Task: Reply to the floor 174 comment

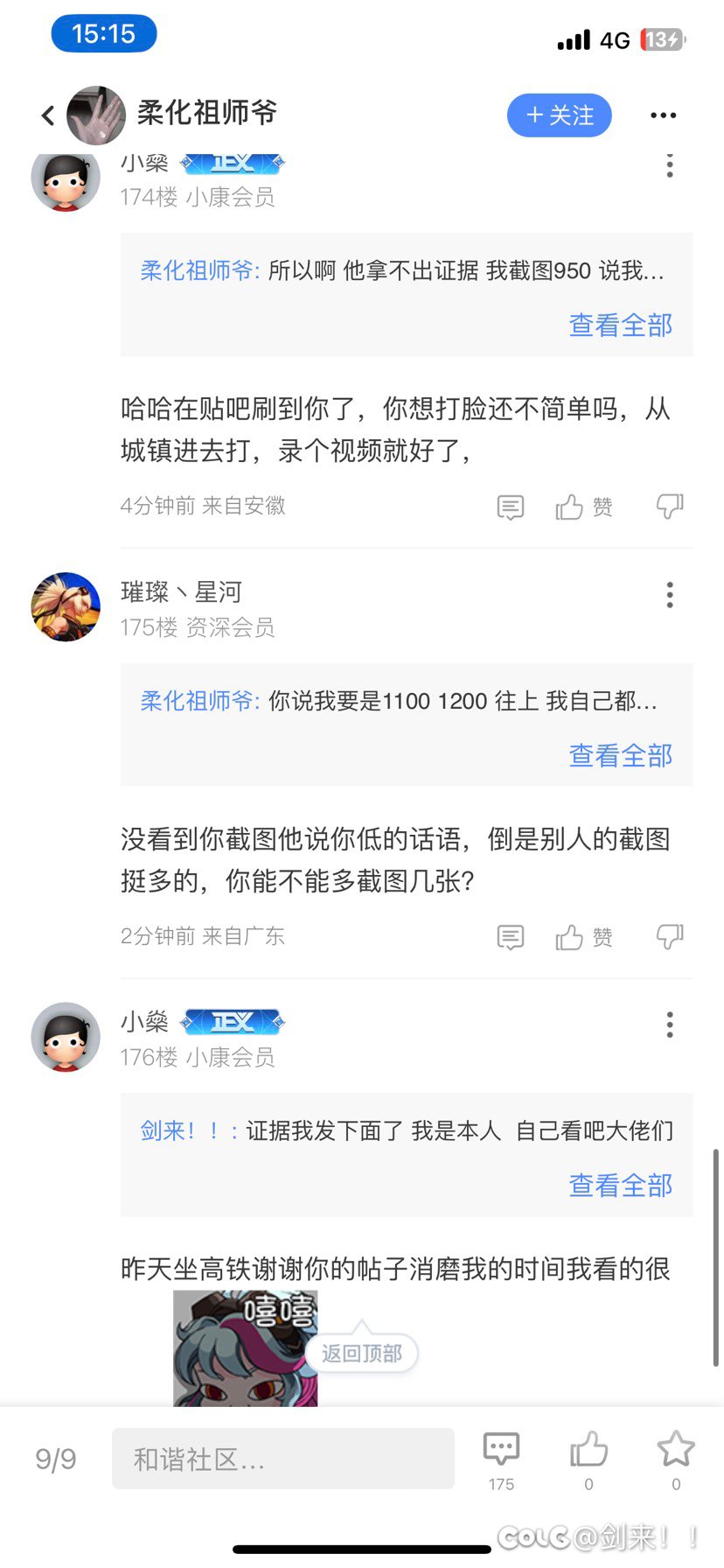Action: [510, 507]
